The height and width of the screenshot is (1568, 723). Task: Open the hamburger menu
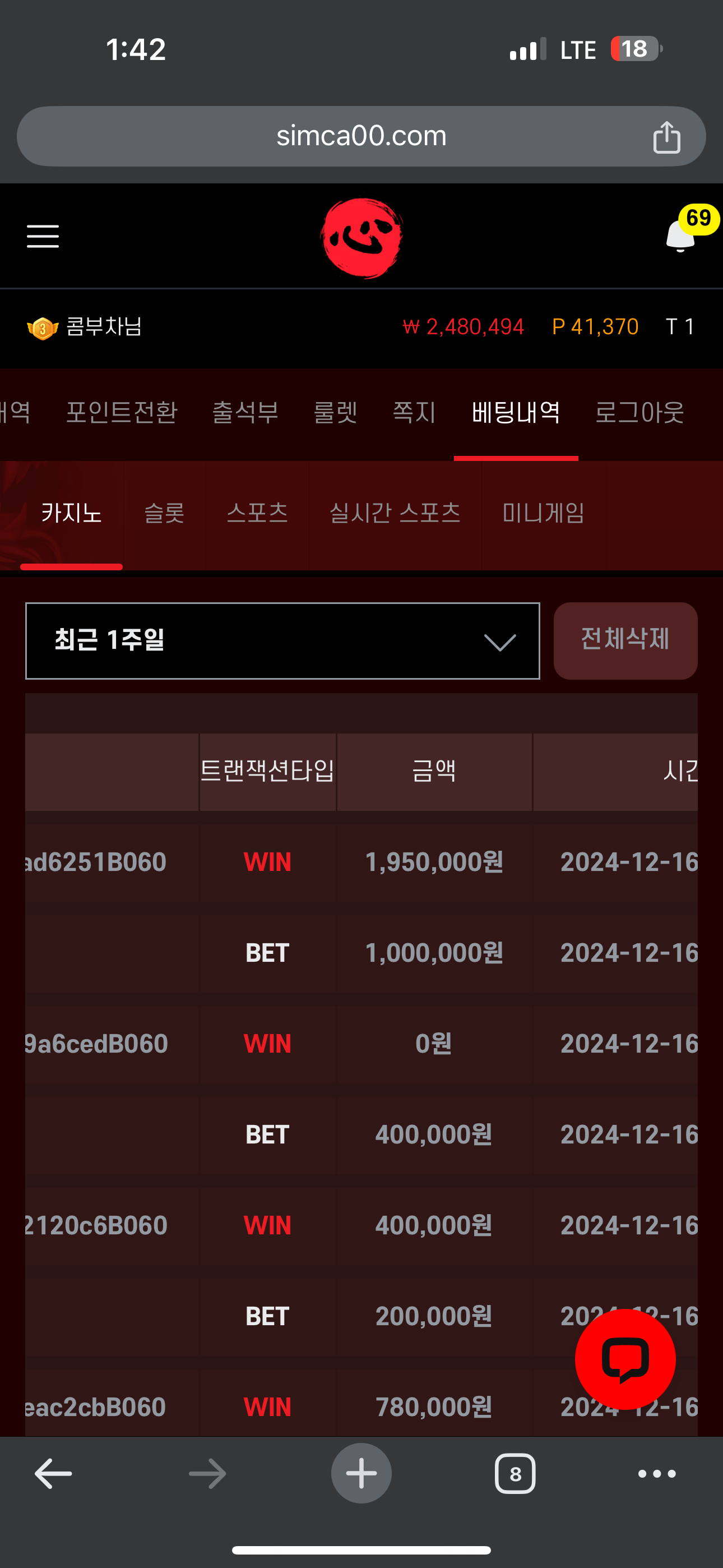tap(43, 236)
